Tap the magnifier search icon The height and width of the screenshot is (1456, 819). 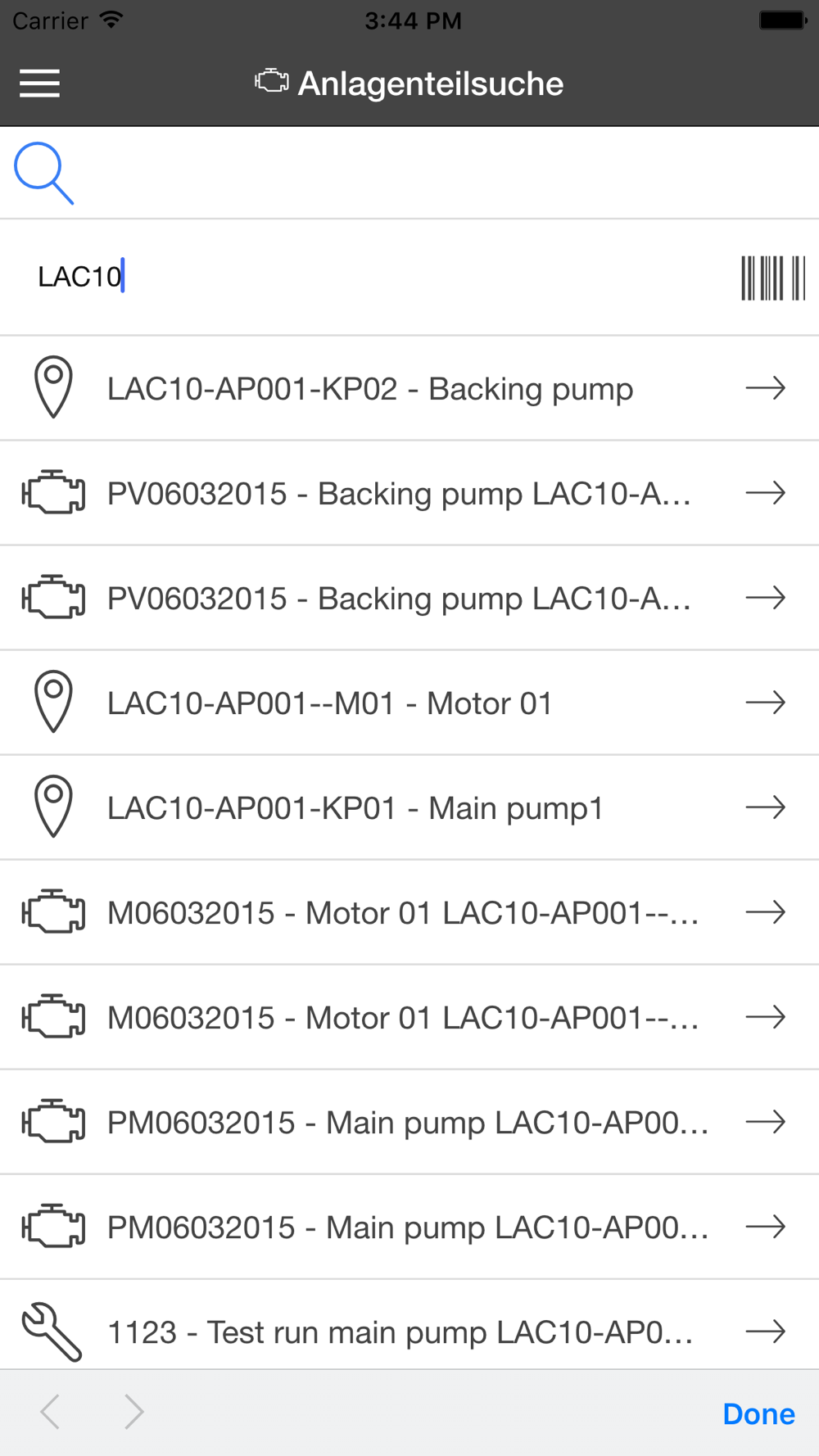[44, 173]
